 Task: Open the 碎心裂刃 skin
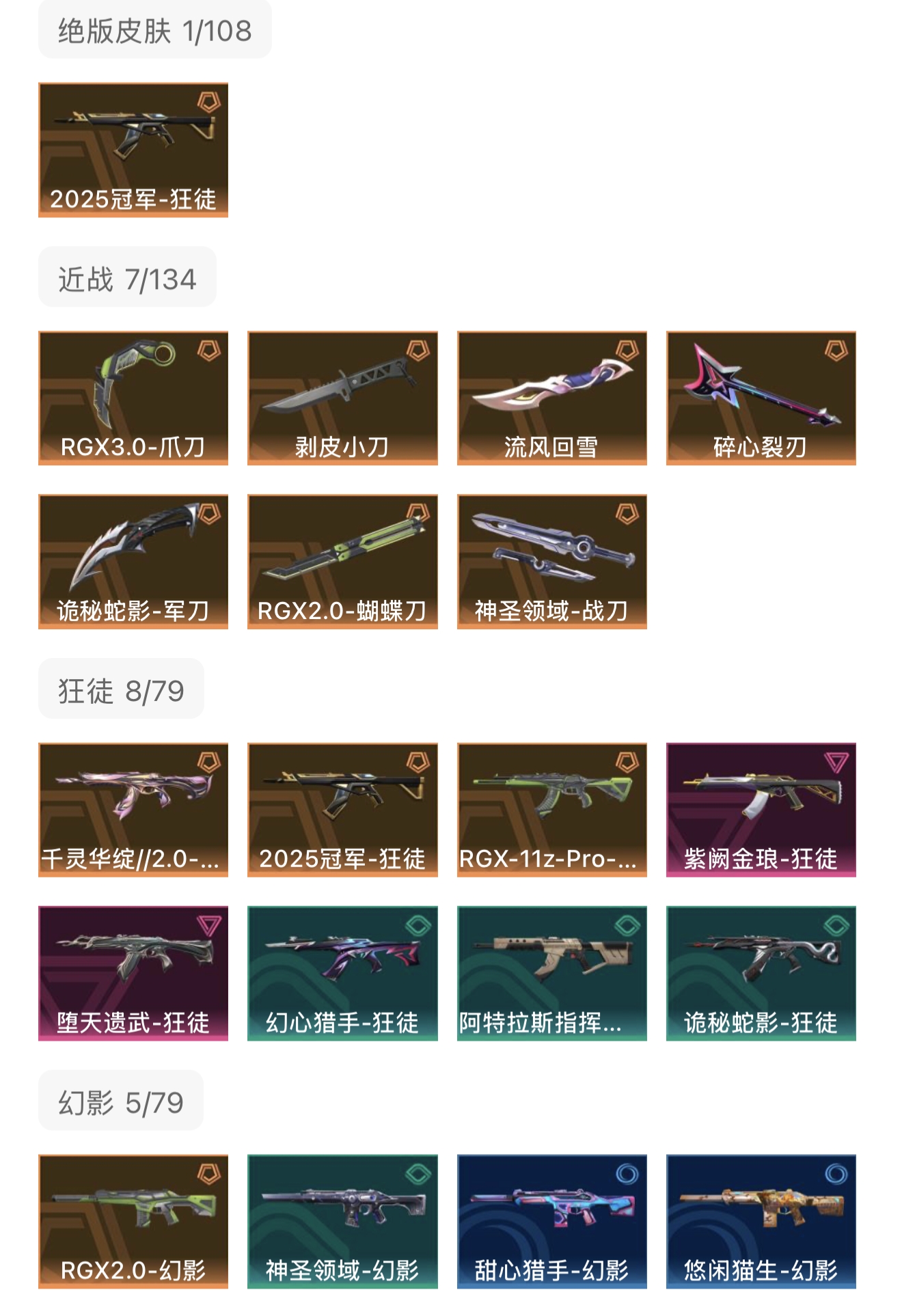tap(761, 398)
